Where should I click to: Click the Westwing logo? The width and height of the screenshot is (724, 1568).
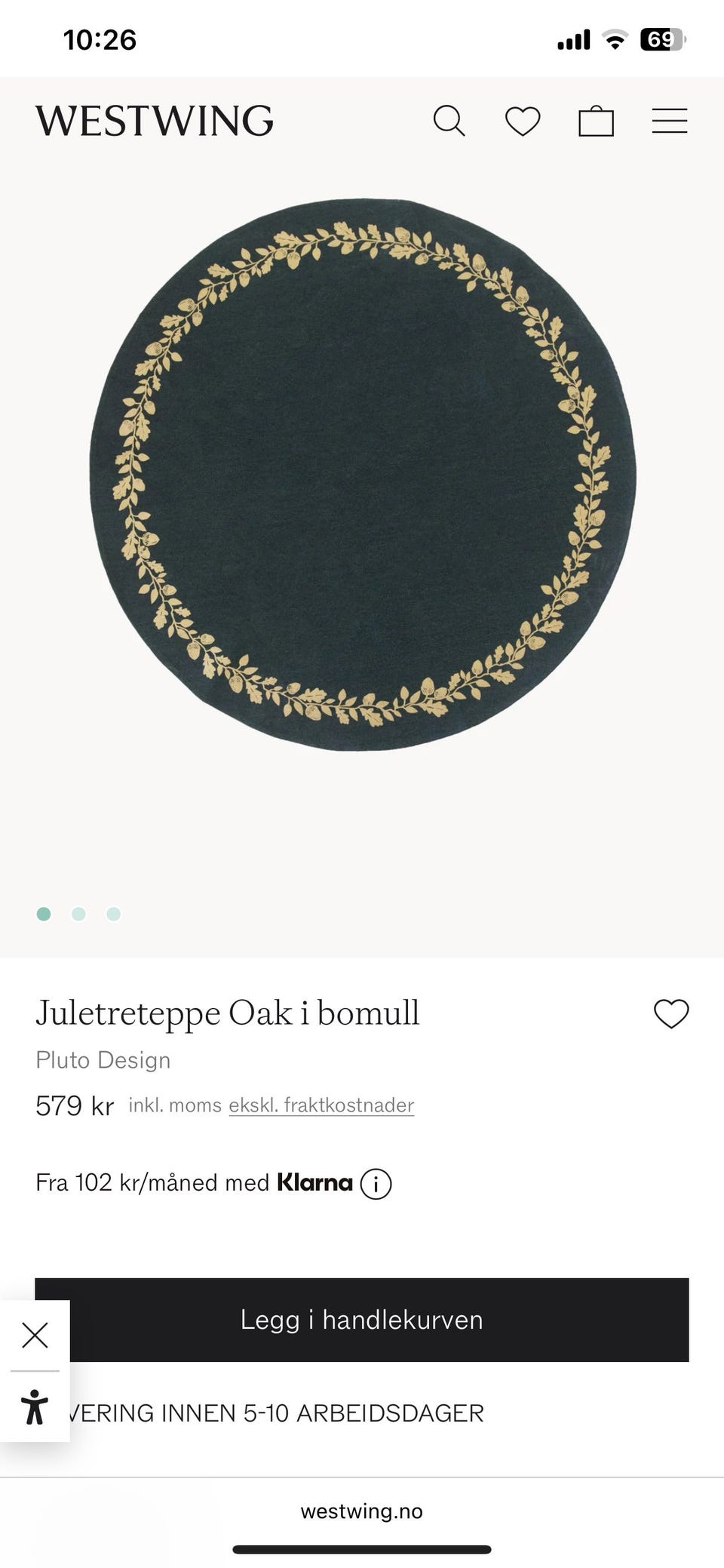(x=156, y=119)
